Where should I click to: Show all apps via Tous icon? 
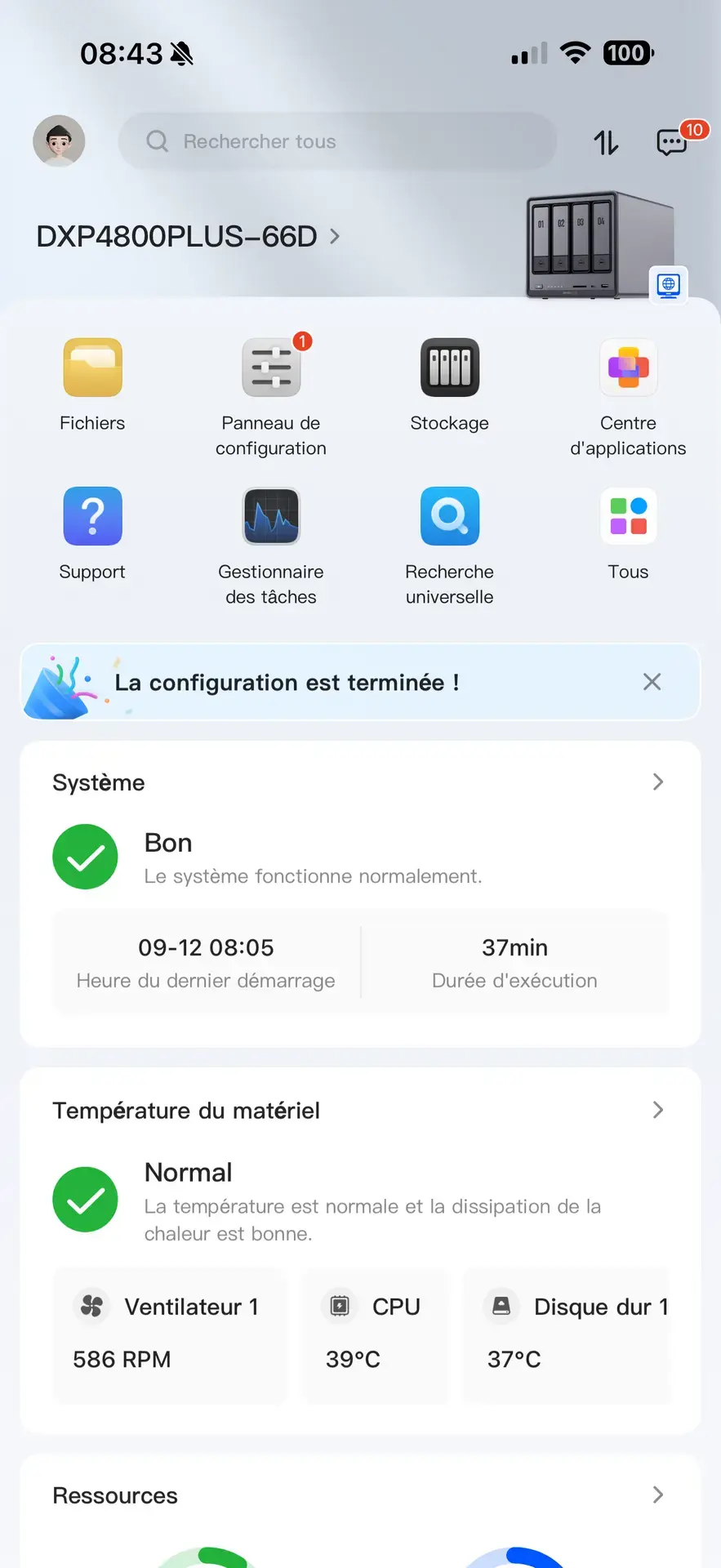point(628,516)
